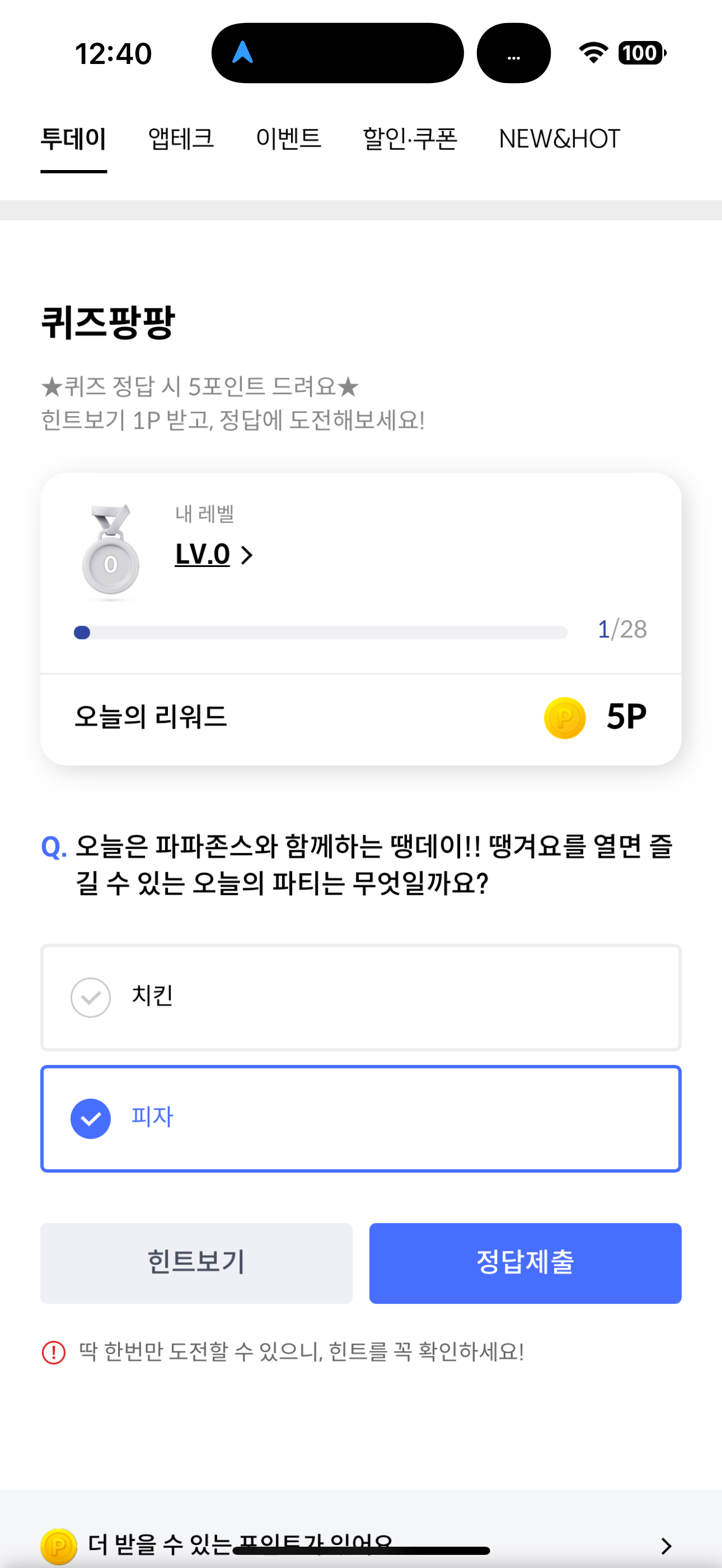Open my level details LV.0
Screen dimensions: 722x1568
pyautogui.click(x=214, y=554)
